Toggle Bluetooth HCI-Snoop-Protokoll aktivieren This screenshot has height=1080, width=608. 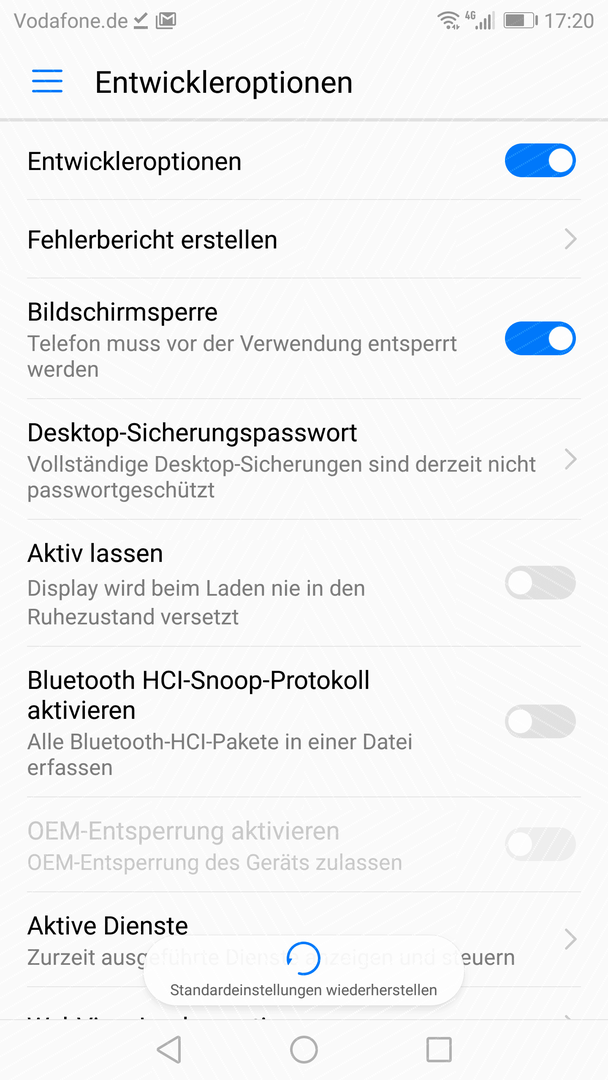click(x=539, y=721)
